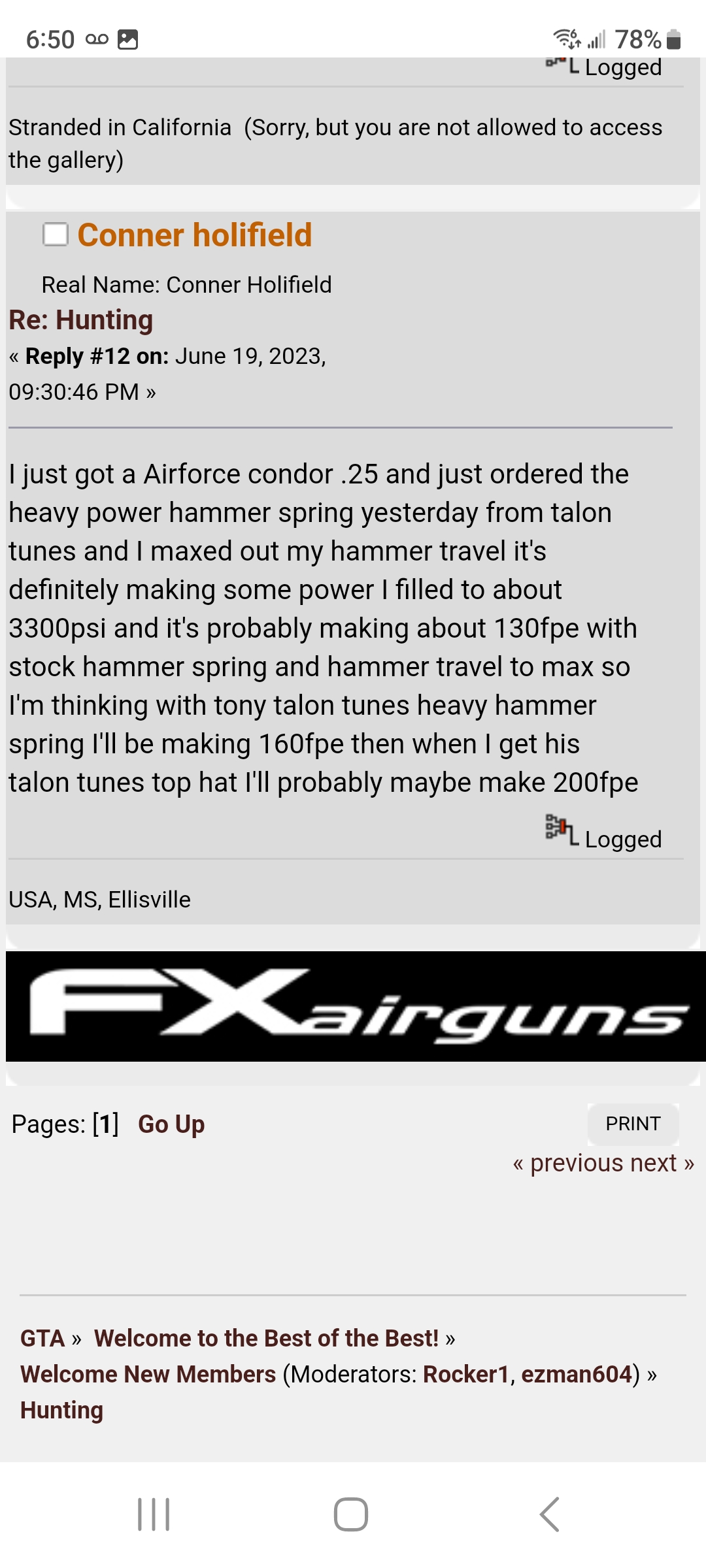View moderator ezman604's profile
Screen dimensions: 706x1568
(577, 1375)
